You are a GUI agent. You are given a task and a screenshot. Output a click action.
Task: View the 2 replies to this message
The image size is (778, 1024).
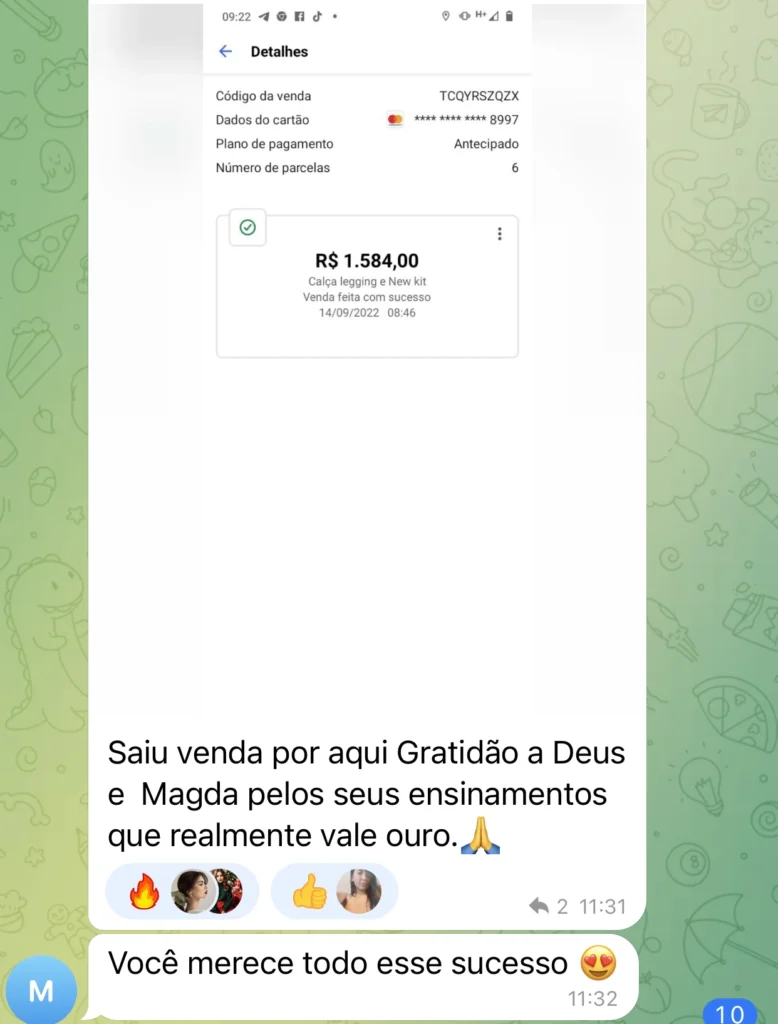coord(548,906)
